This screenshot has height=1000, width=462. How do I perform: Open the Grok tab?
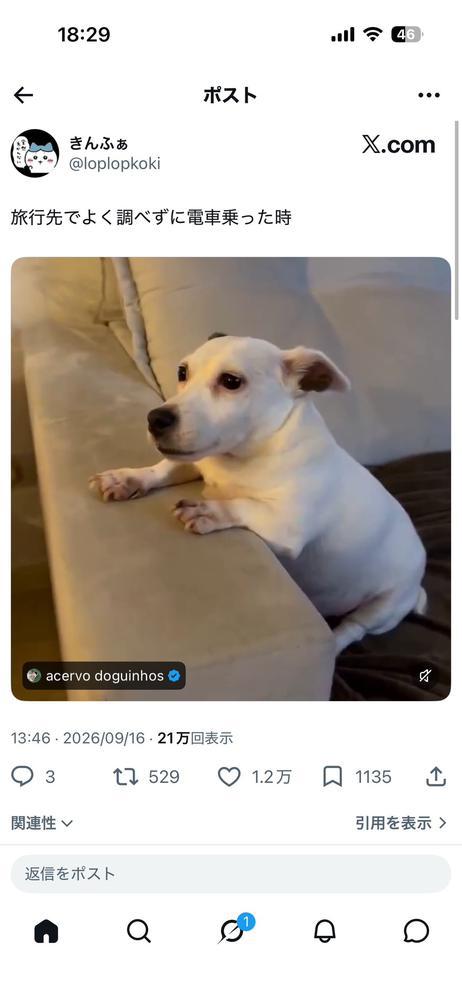click(x=232, y=931)
